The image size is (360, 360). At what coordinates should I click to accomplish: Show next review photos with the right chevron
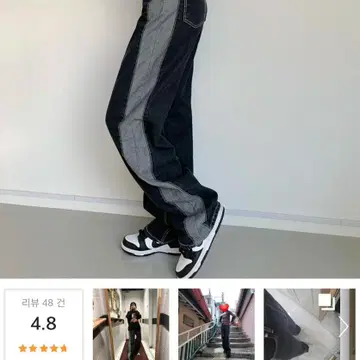coord(343,327)
